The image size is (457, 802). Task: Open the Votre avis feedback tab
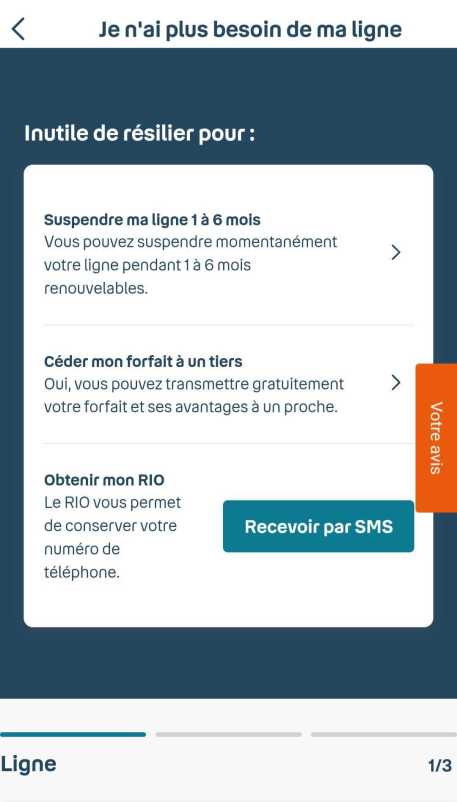[x=436, y=438]
